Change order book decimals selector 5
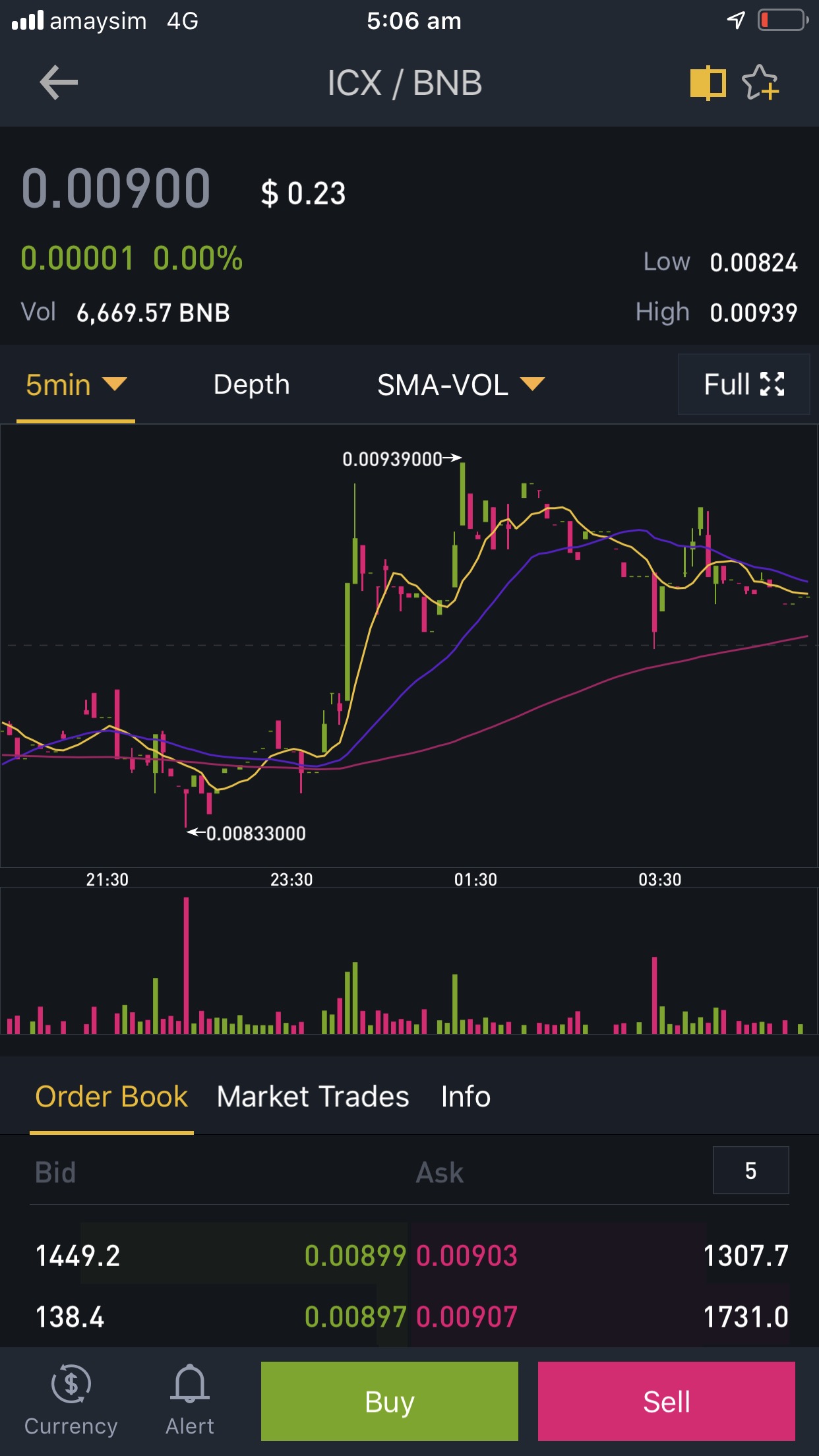 click(750, 1170)
